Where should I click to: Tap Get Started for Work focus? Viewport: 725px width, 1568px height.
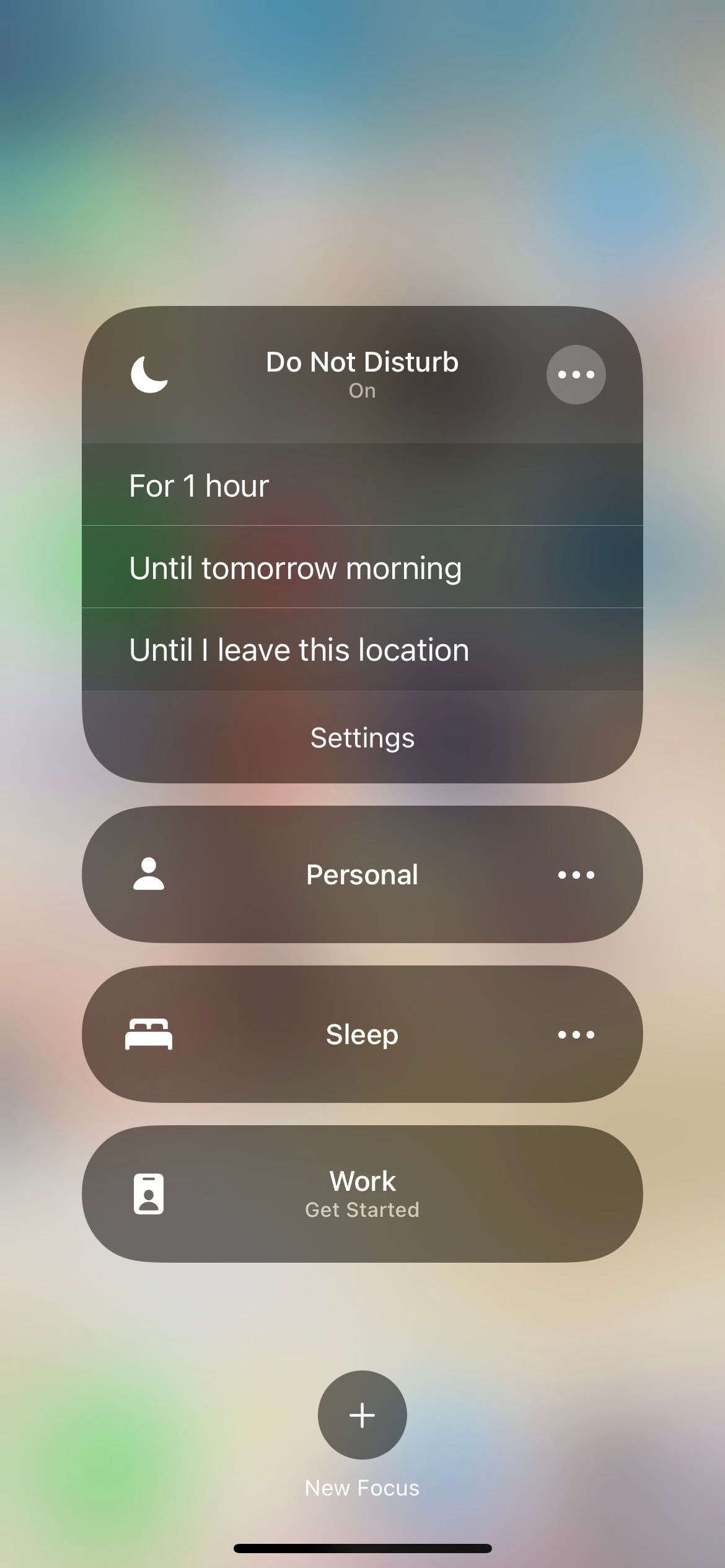coord(362,1209)
